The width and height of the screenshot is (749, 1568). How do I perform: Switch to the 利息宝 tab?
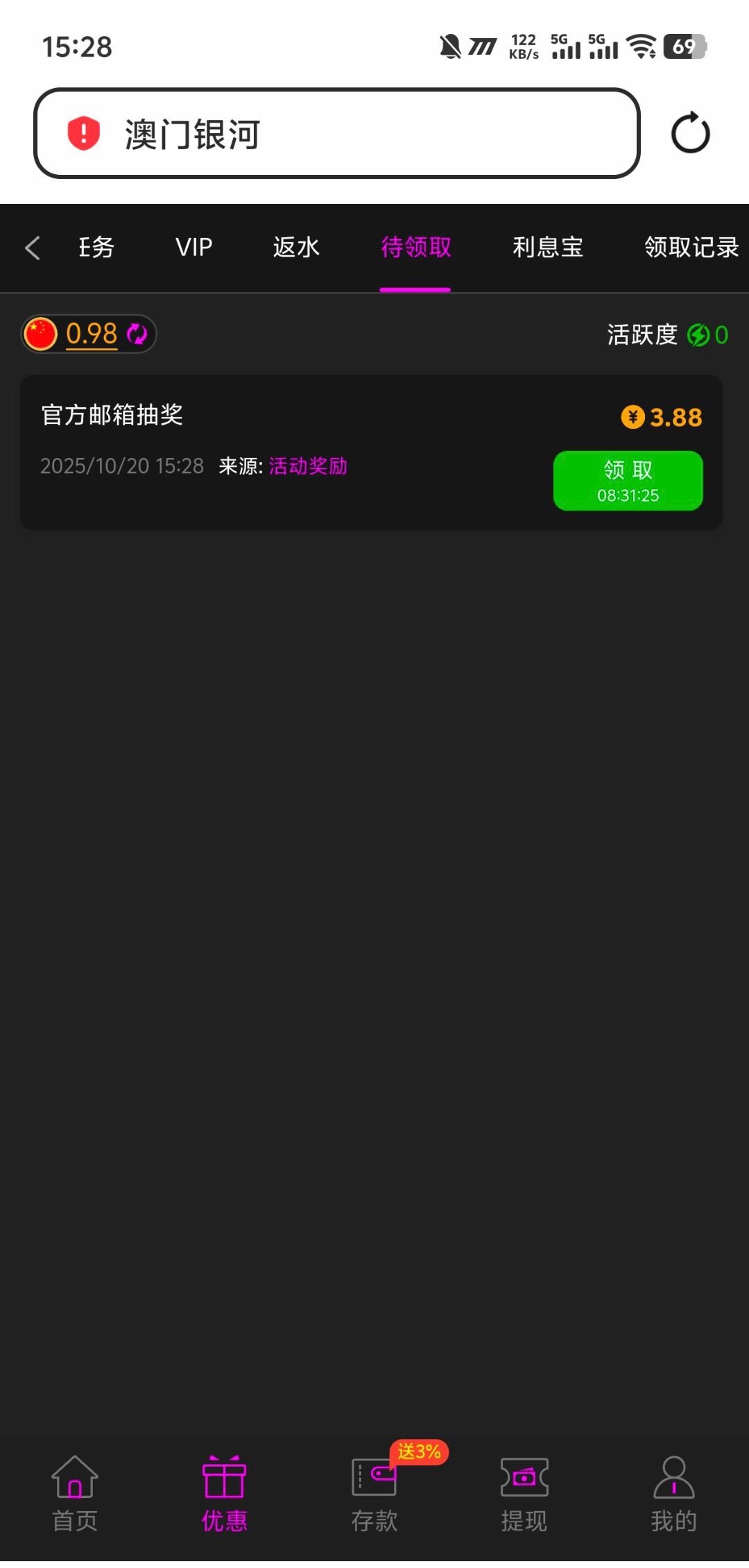coord(547,247)
